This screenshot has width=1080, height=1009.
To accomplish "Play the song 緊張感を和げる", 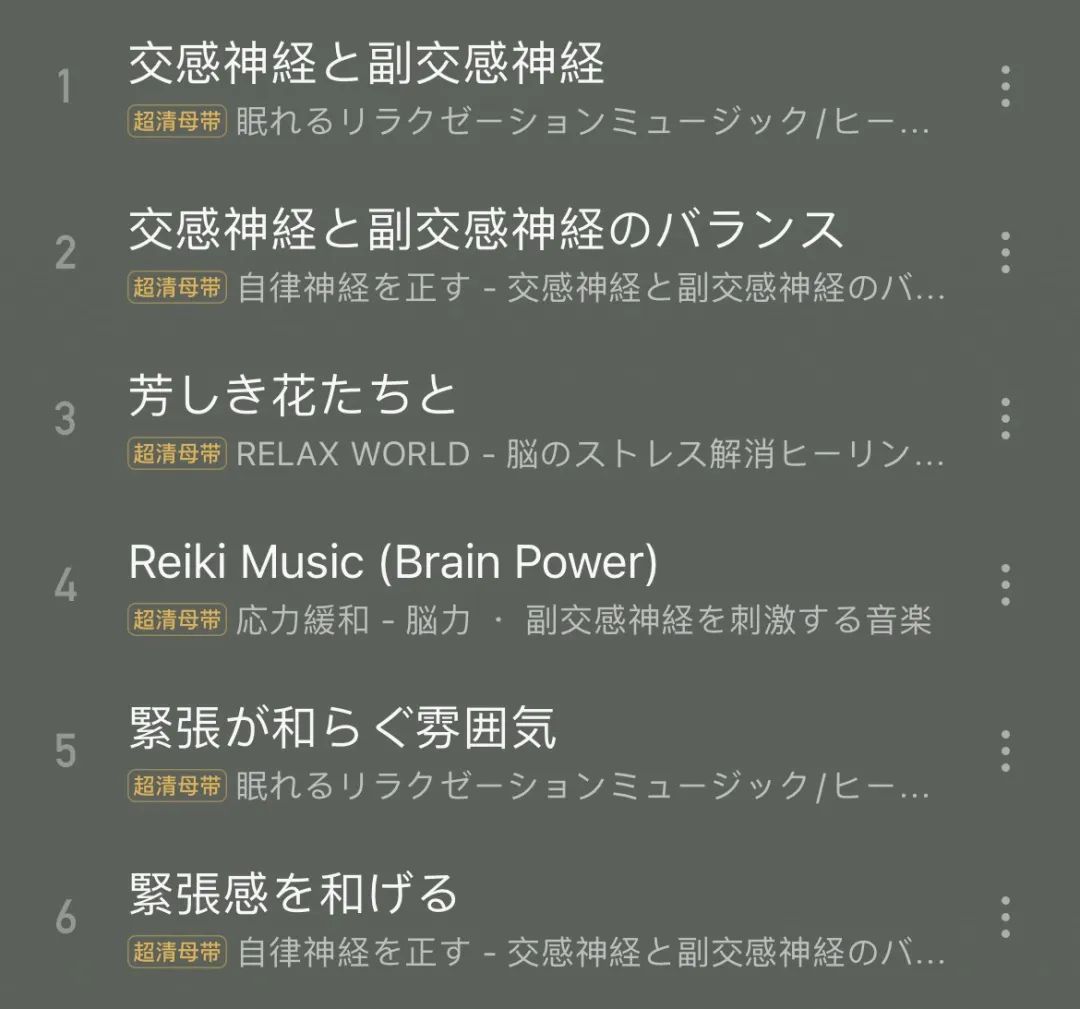I will click(x=293, y=893).
